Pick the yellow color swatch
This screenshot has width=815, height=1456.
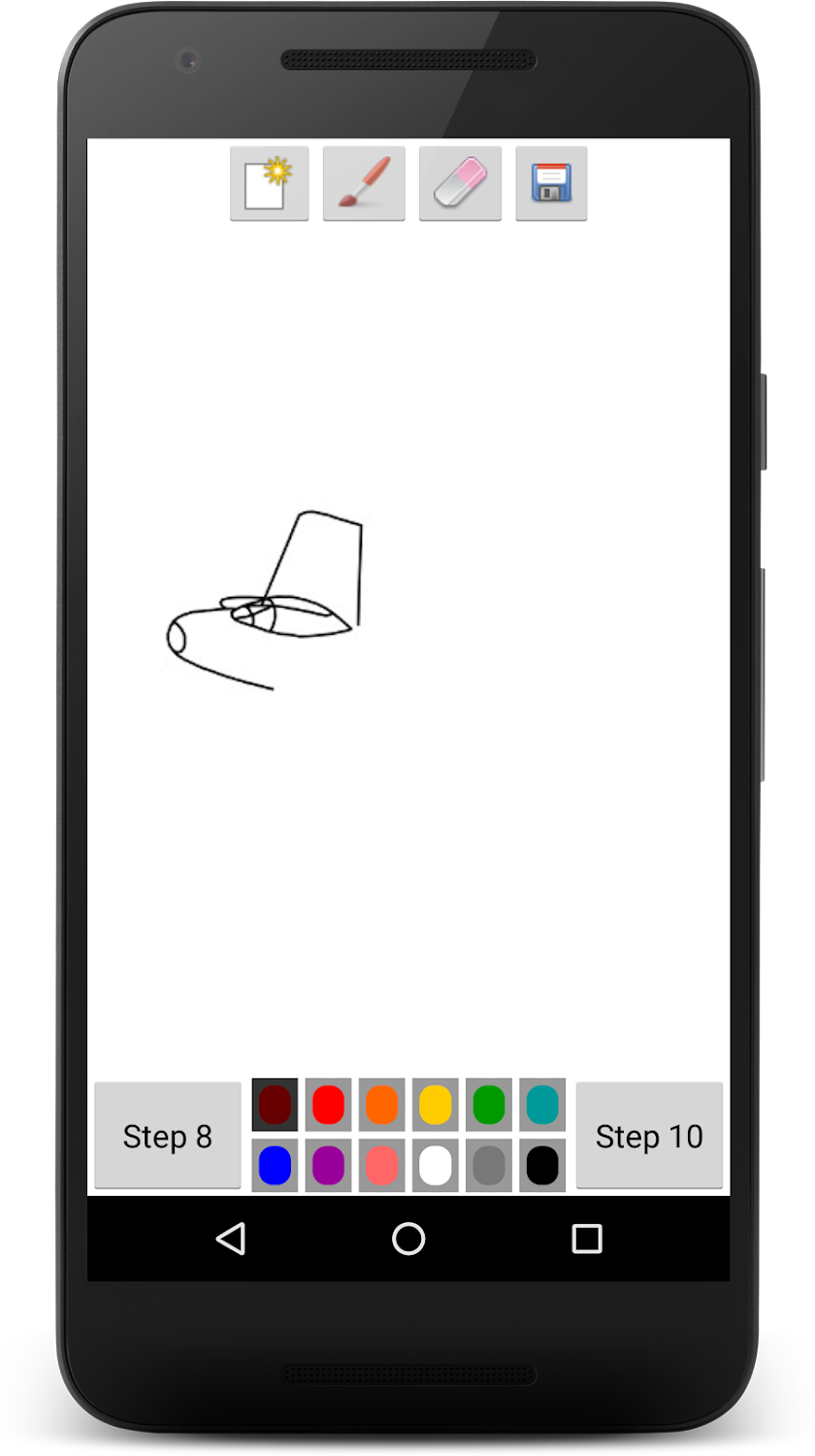[436, 1105]
